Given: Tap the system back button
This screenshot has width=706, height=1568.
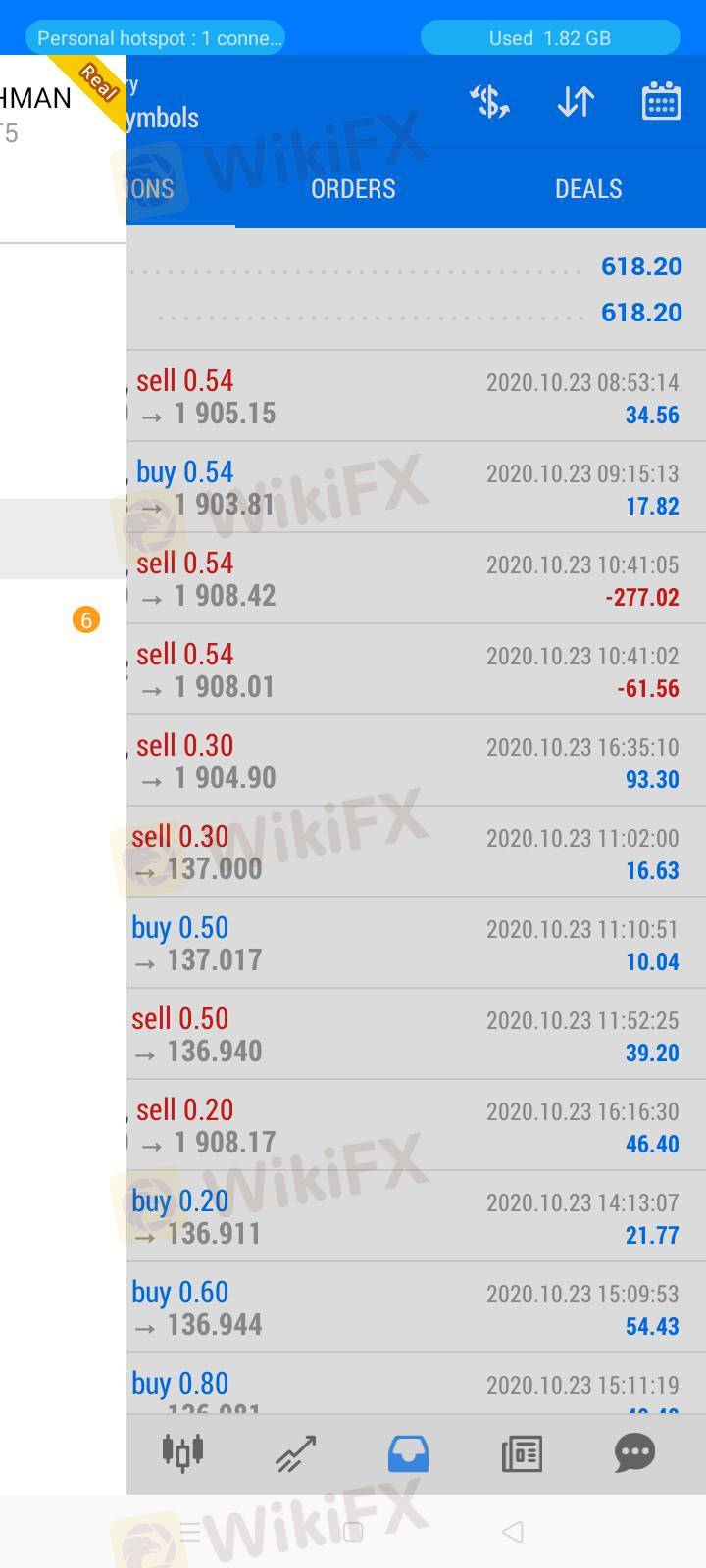Looking at the screenshot, I should [x=512, y=1532].
